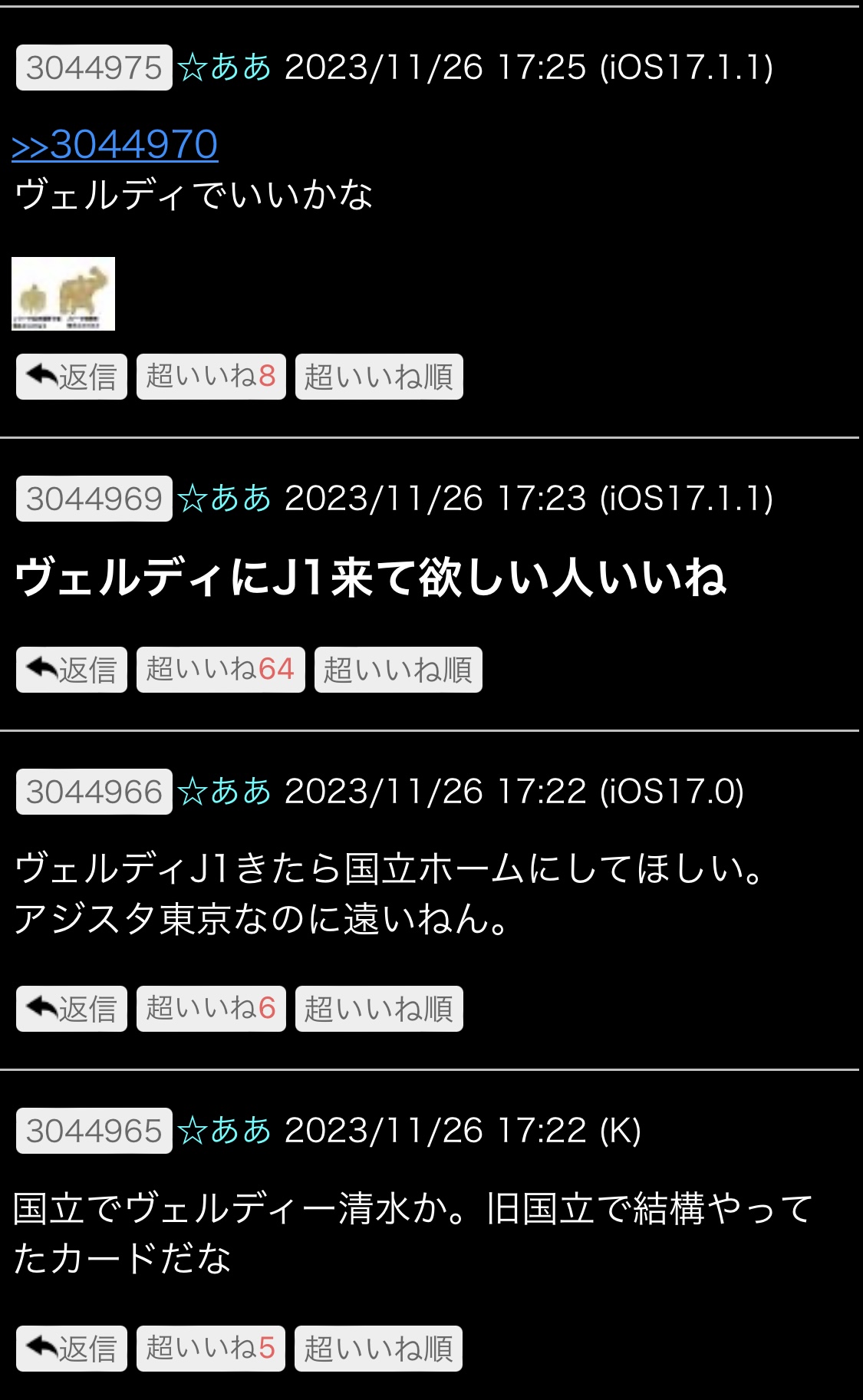
Task: Choose 超いいね順 under post 3044965
Action: point(378,1349)
